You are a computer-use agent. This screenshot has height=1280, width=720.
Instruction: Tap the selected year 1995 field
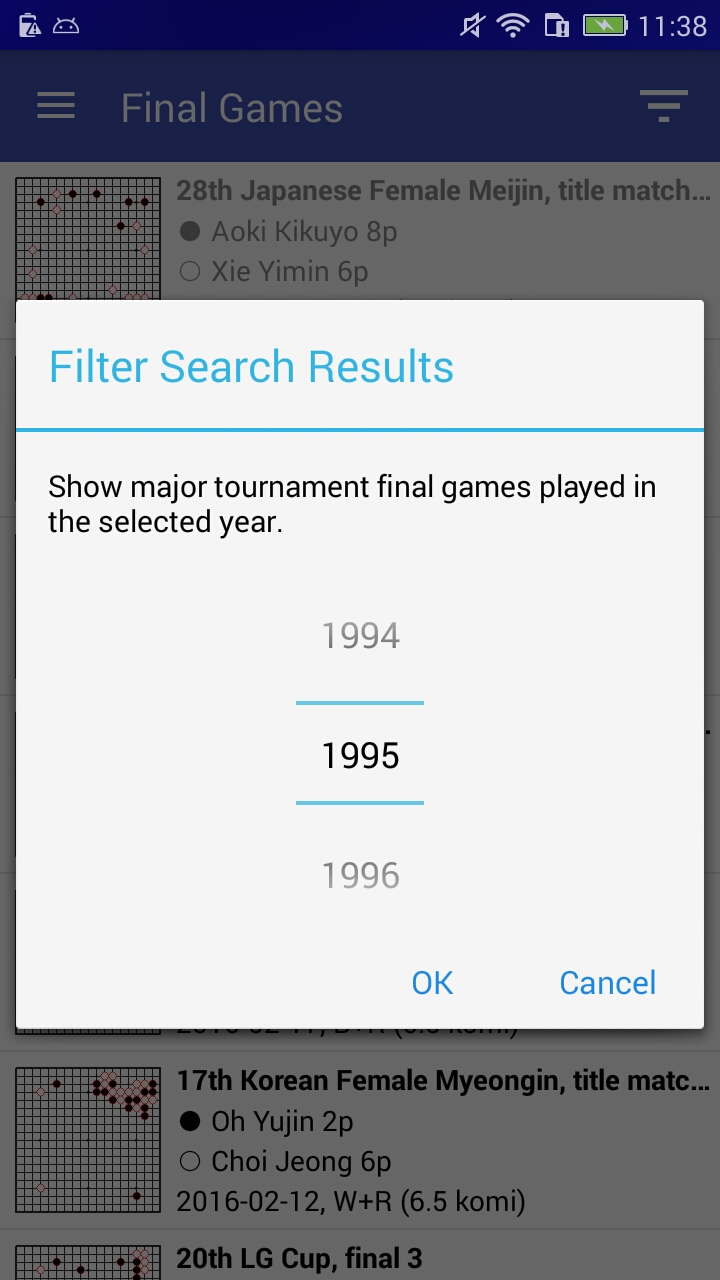360,755
